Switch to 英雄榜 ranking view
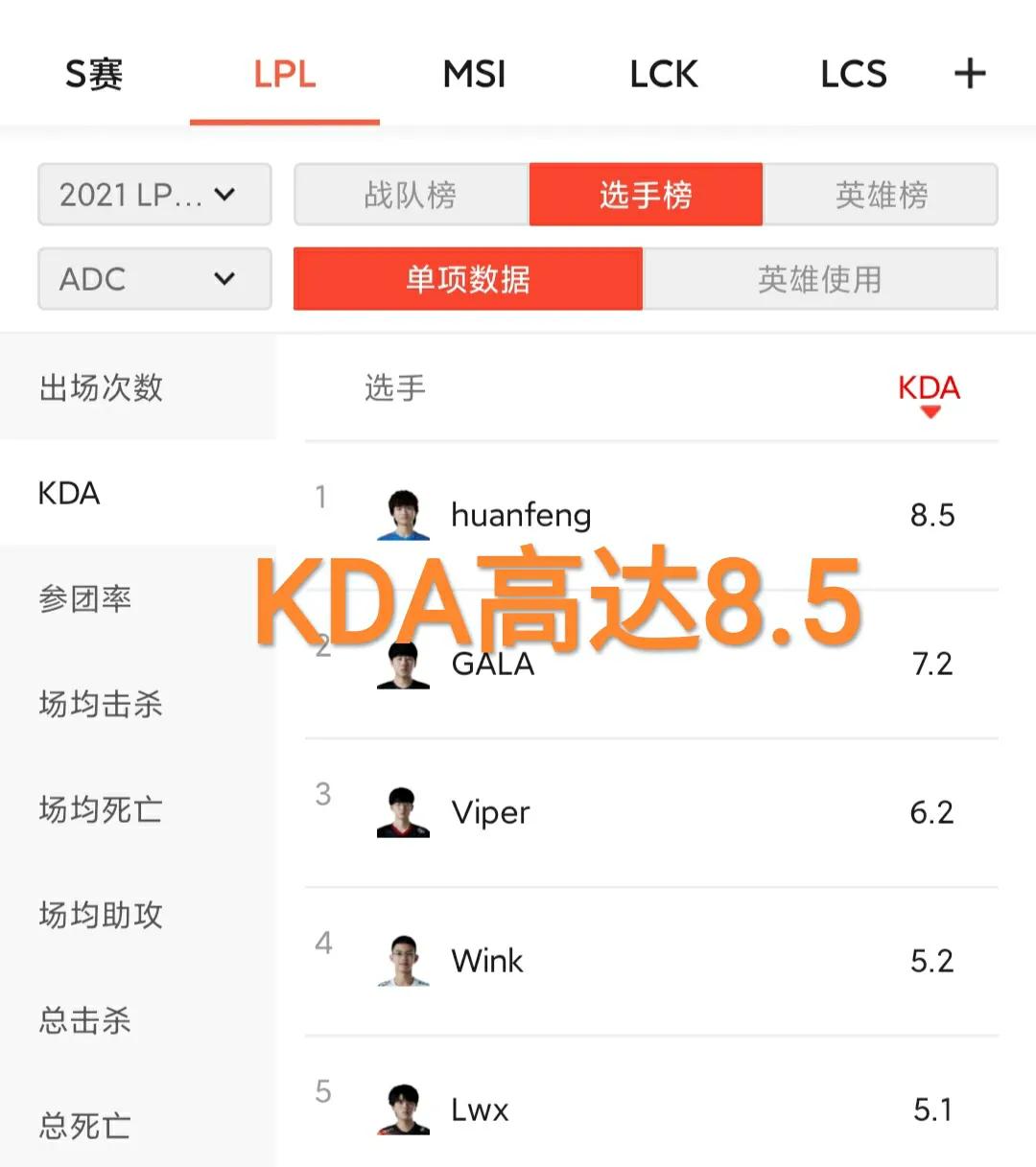 pyautogui.click(x=882, y=195)
